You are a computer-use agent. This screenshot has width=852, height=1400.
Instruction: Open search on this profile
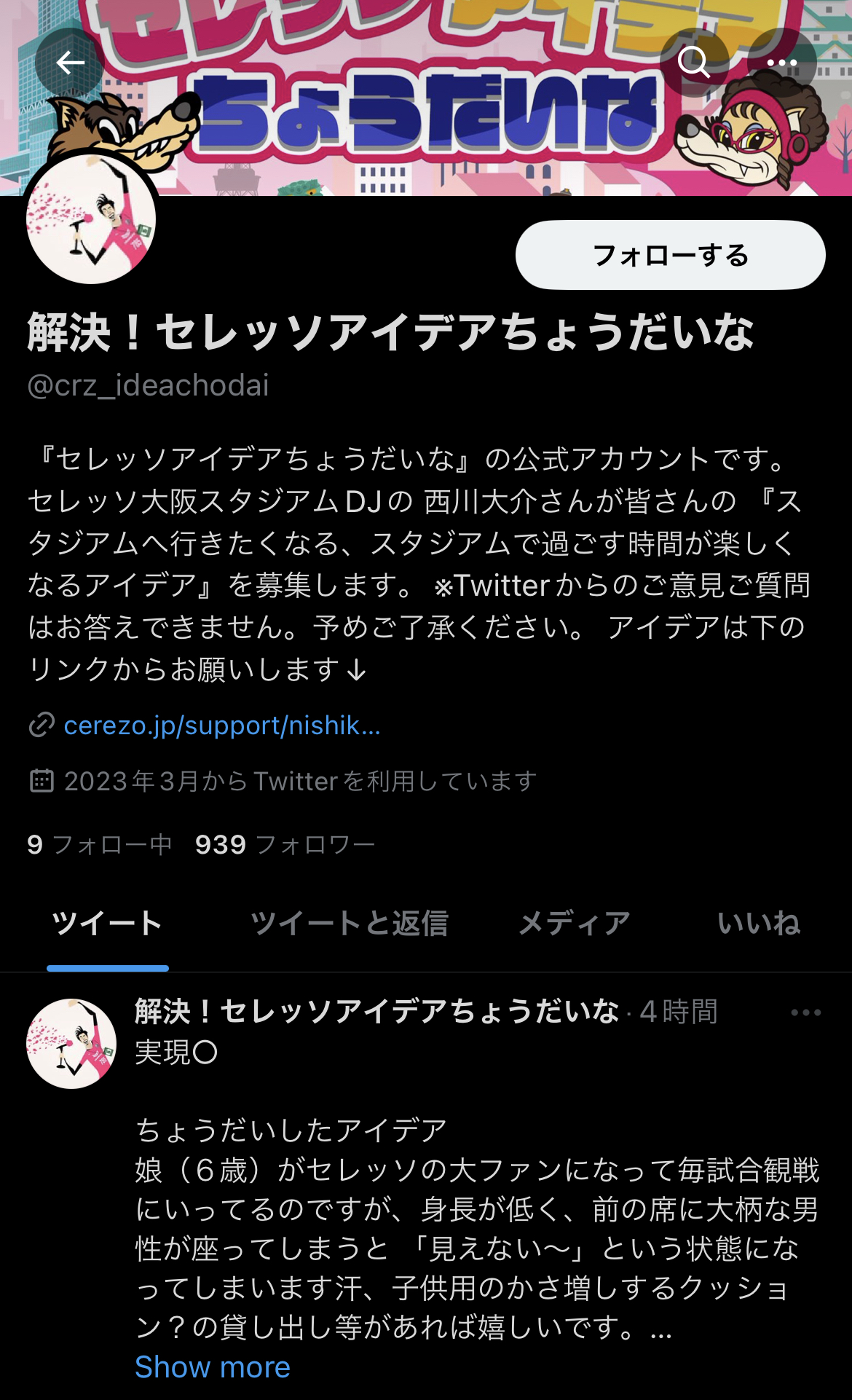coord(693,63)
